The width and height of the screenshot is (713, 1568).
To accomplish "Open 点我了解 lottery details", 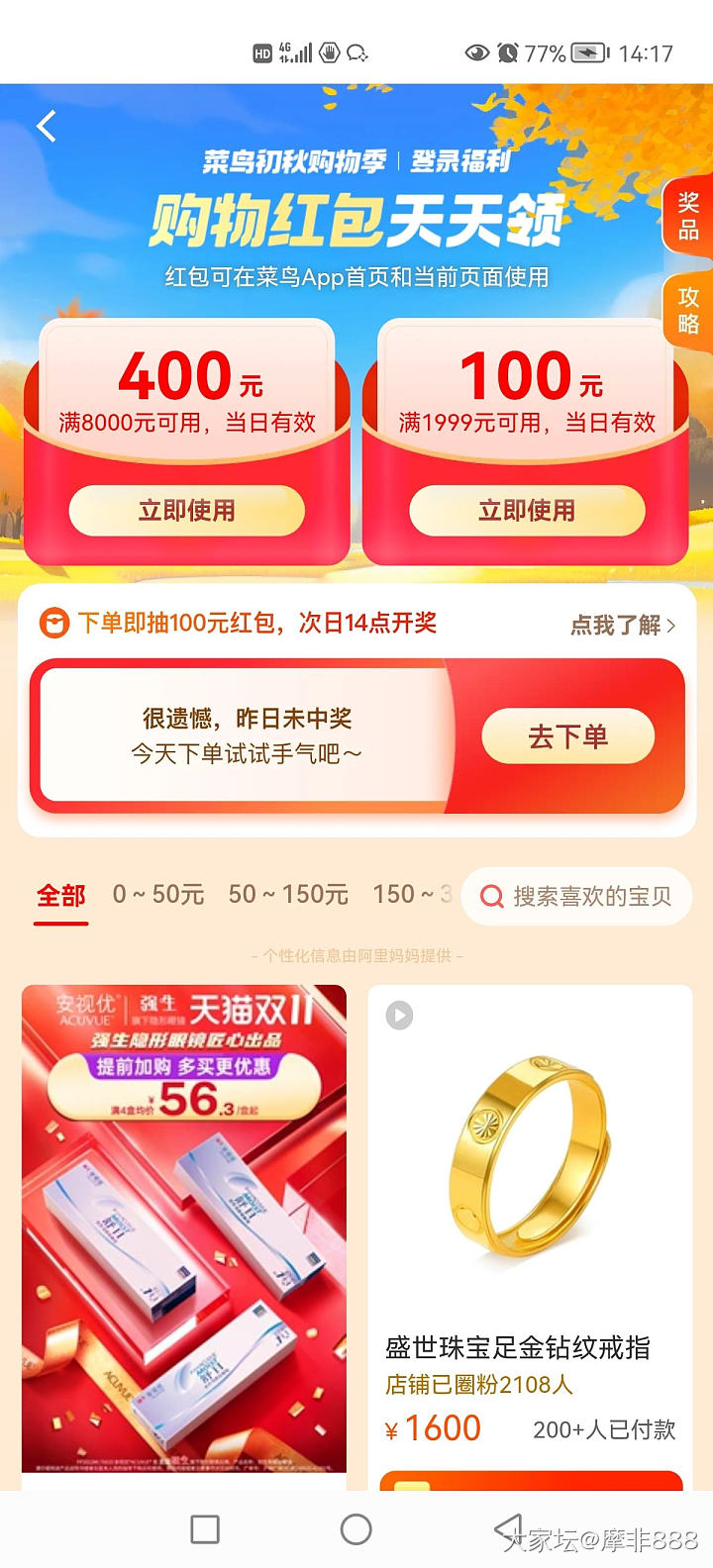I will click(x=622, y=625).
